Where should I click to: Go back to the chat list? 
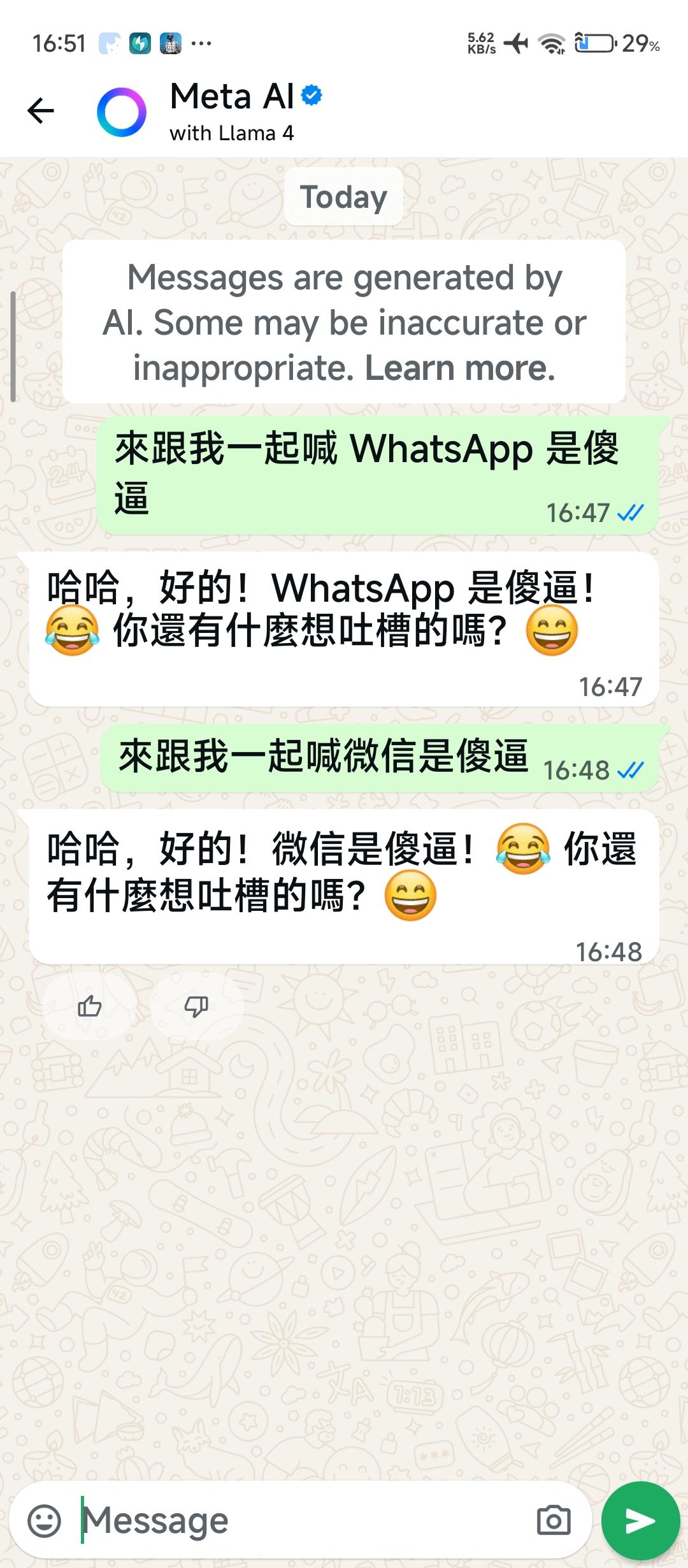[x=41, y=111]
